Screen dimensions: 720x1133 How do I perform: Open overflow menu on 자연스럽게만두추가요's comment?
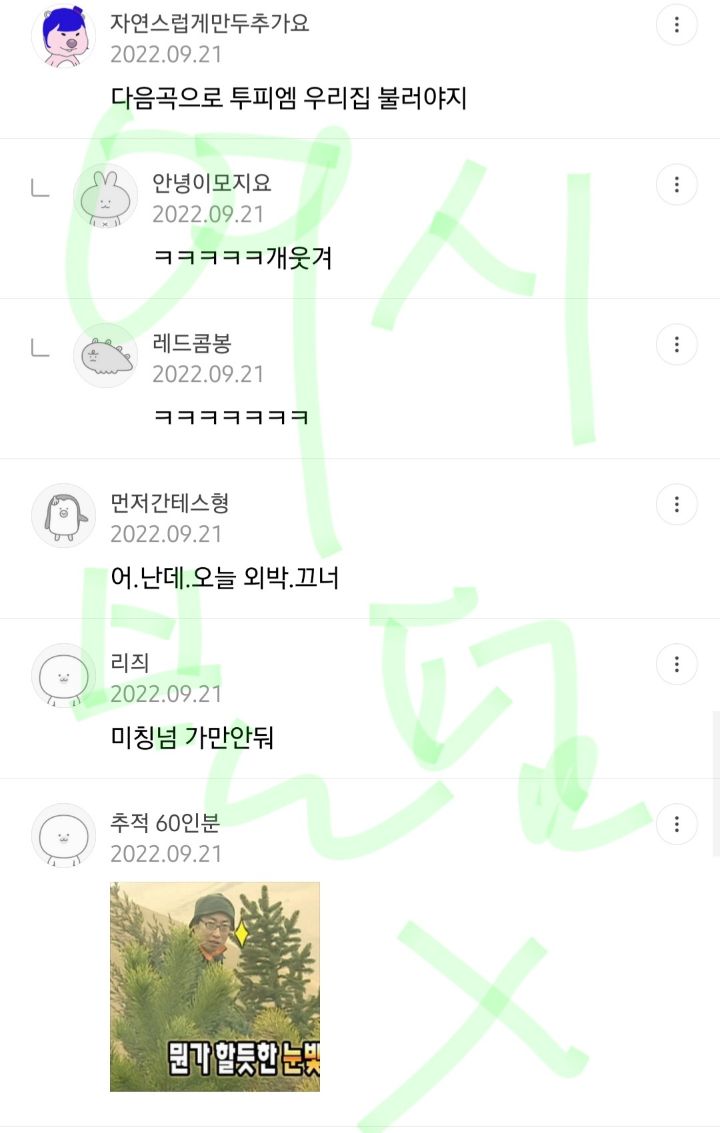coord(677,25)
